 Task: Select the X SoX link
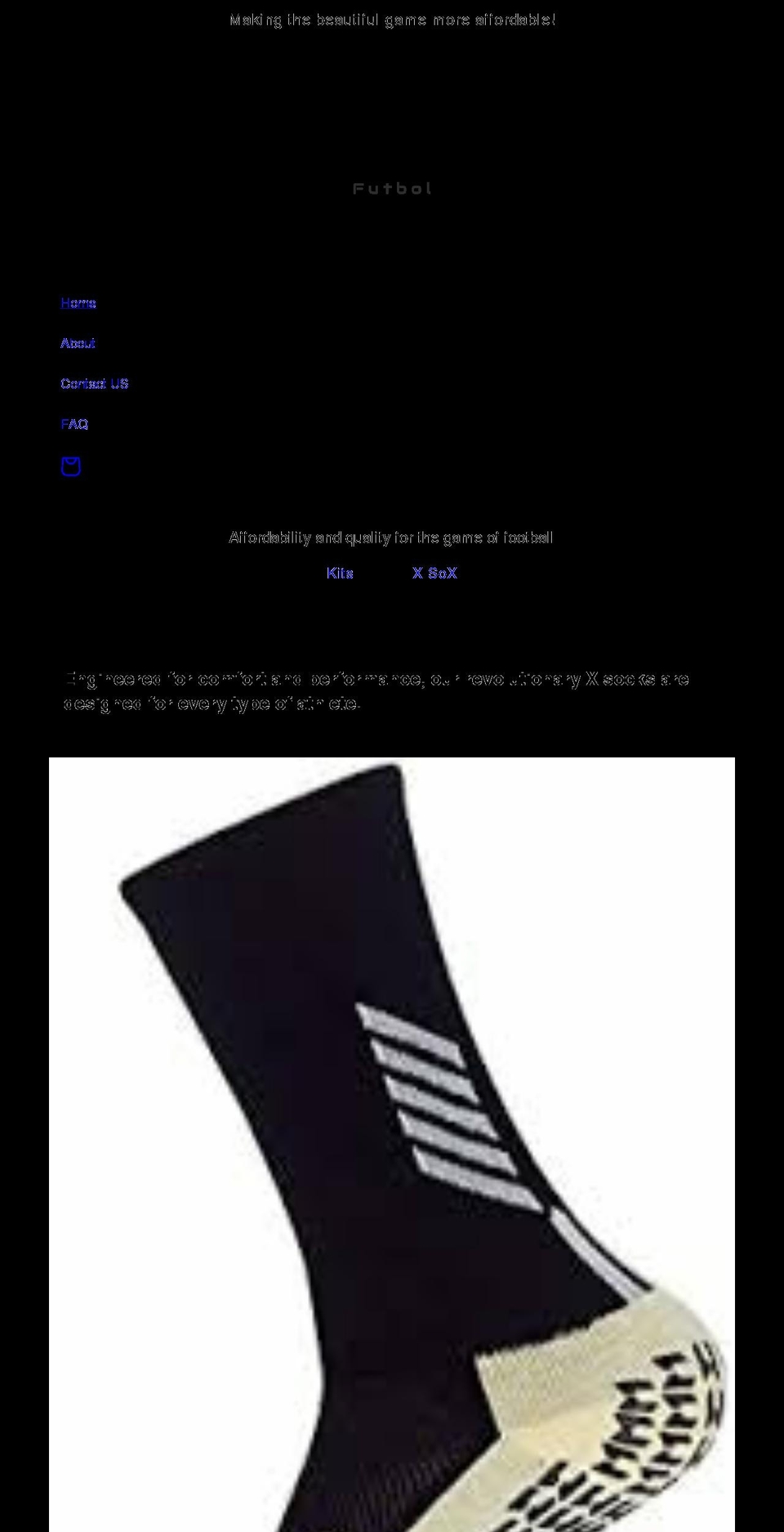(434, 574)
